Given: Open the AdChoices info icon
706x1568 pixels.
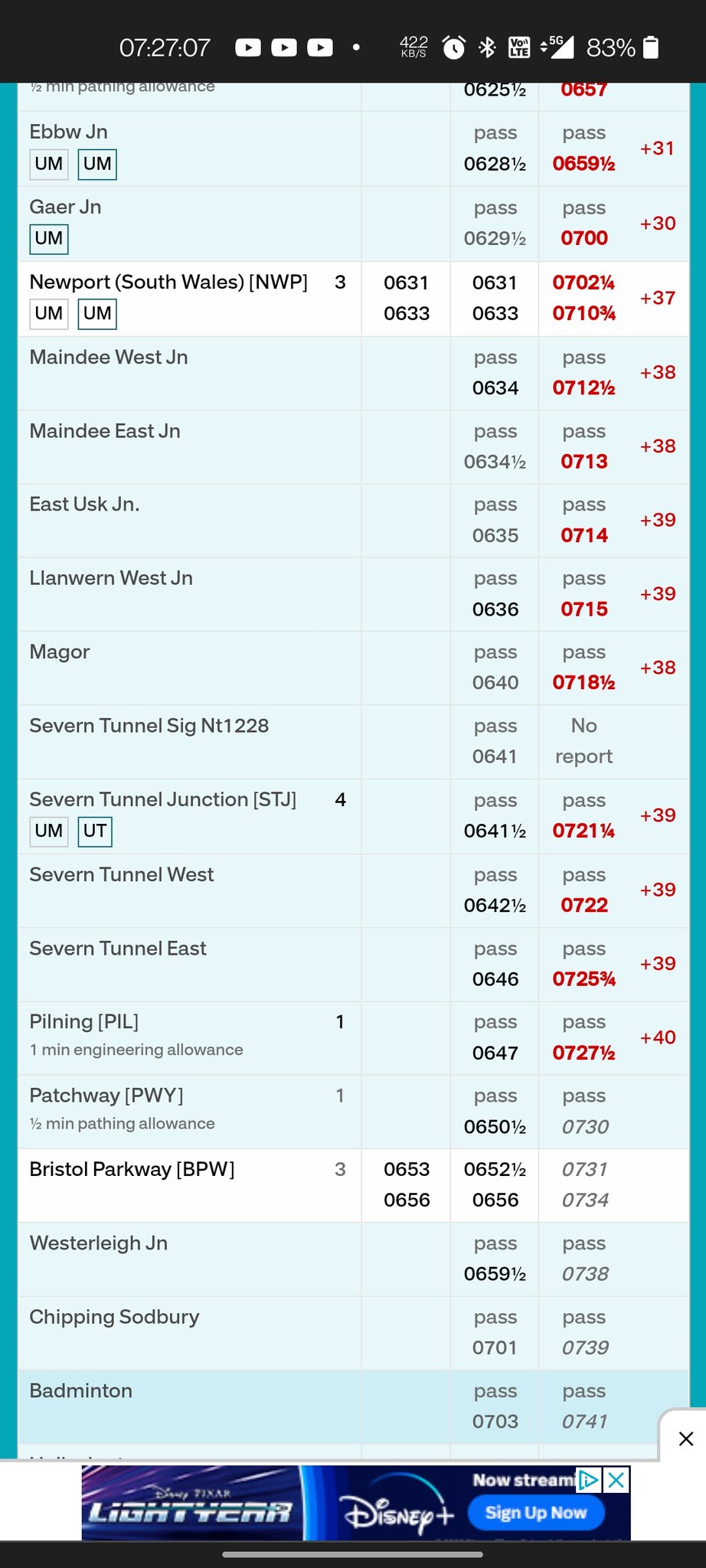Looking at the screenshot, I should pyautogui.click(x=589, y=1481).
